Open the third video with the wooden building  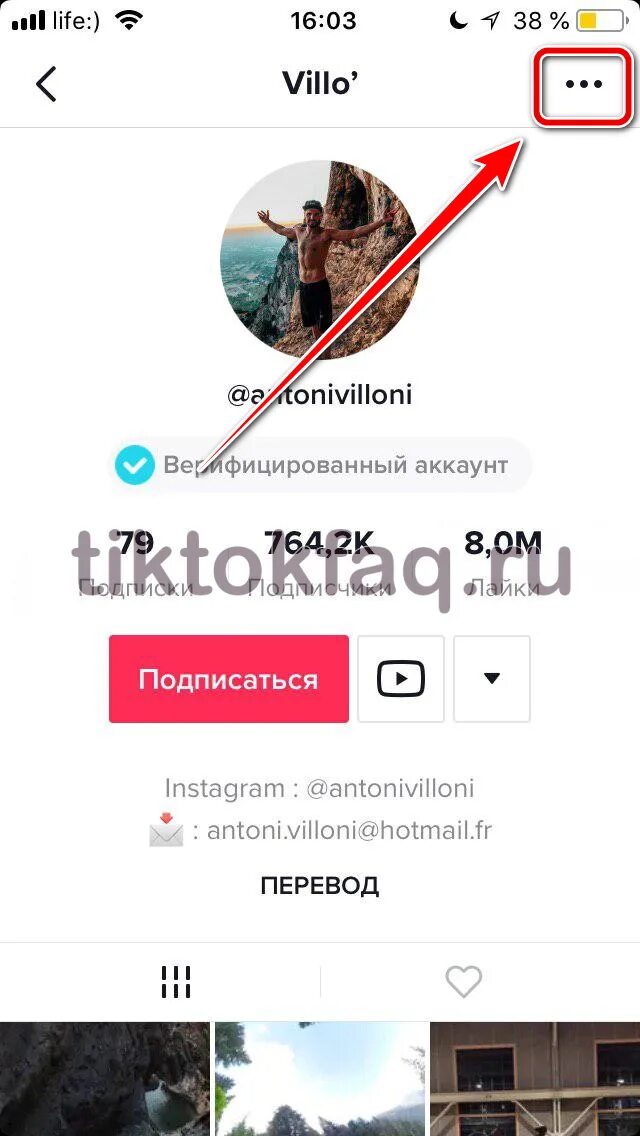click(535, 1080)
